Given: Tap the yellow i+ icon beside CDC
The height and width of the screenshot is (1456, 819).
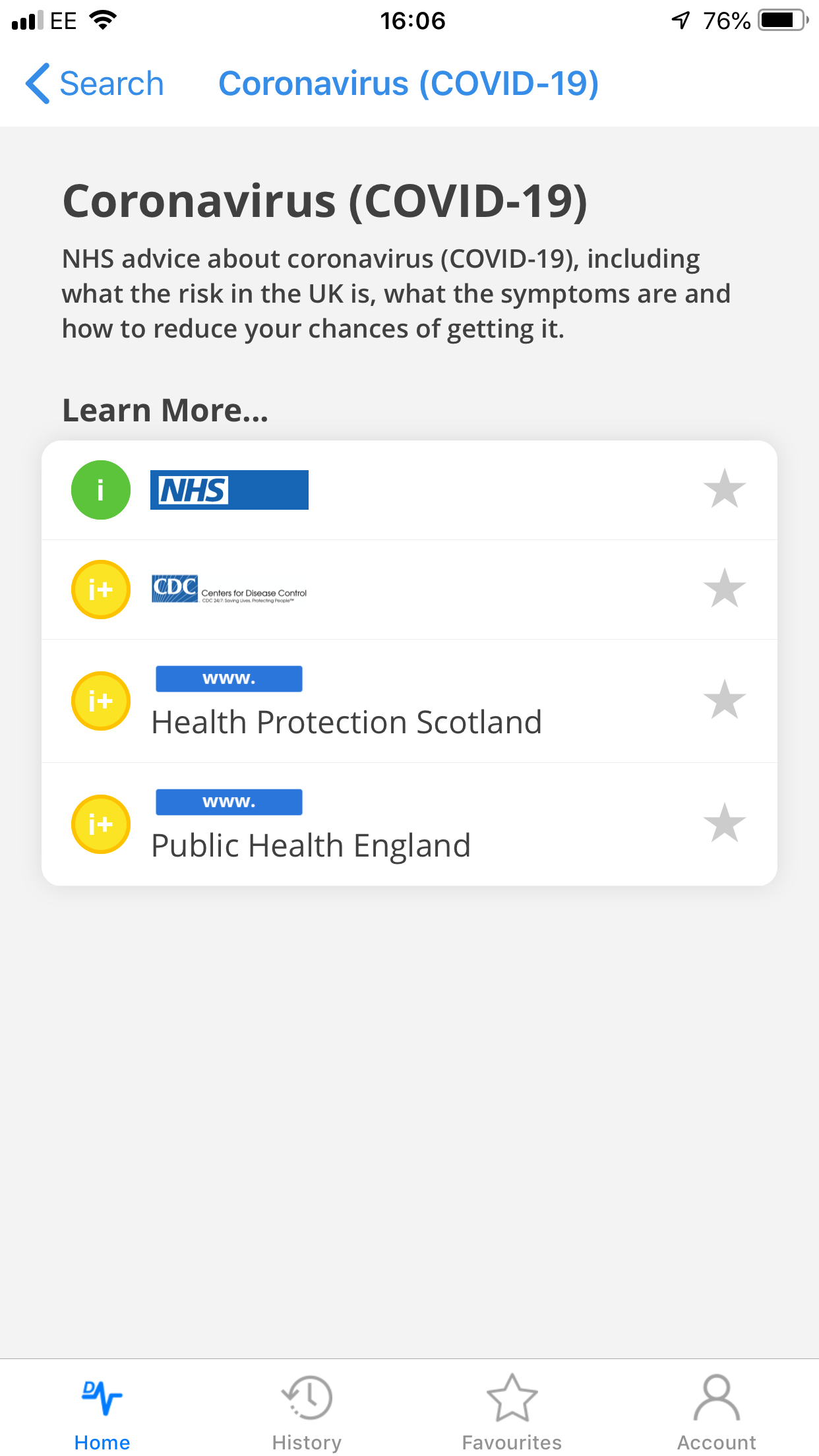Looking at the screenshot, I should tap(100, 590).
